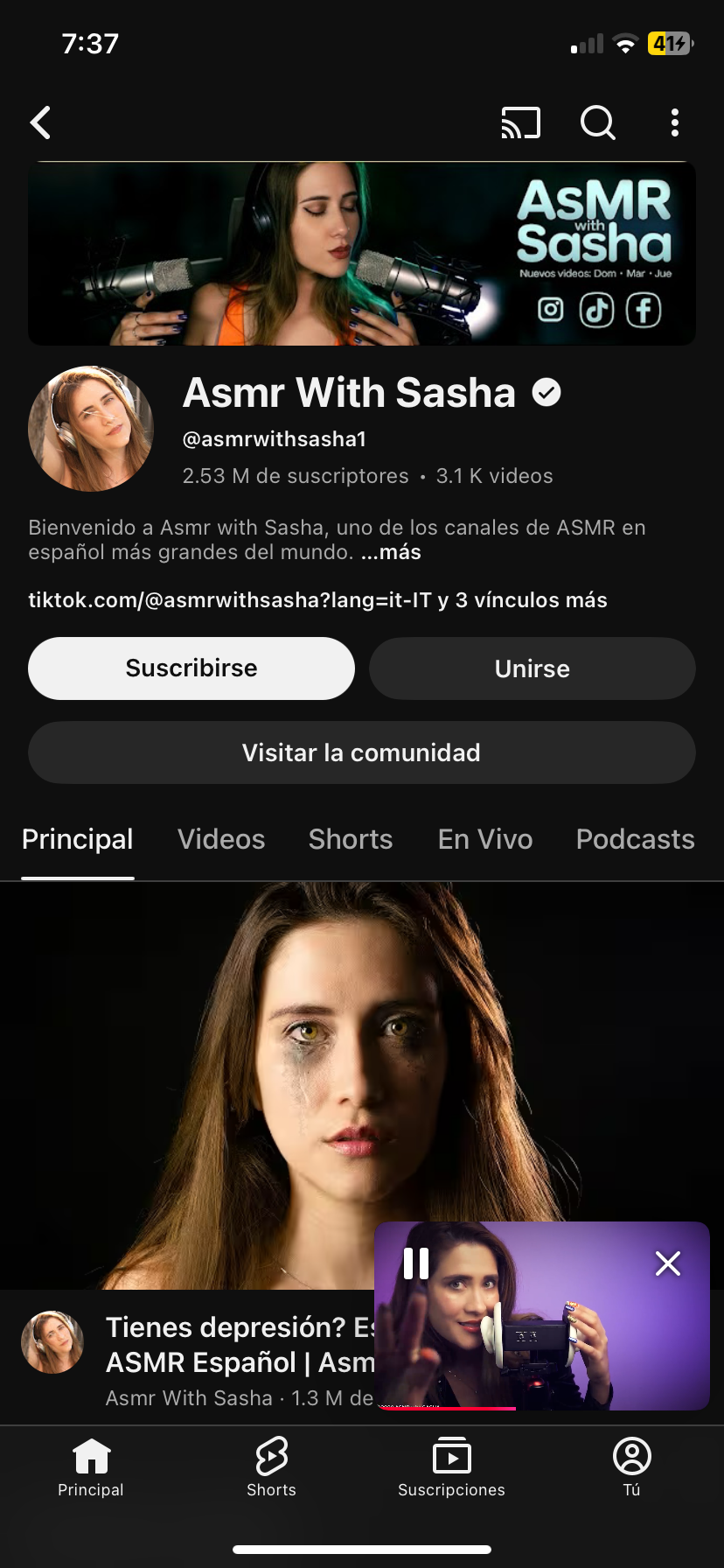
Task: Close the floating miniplayer
Action: point(668,1263)
